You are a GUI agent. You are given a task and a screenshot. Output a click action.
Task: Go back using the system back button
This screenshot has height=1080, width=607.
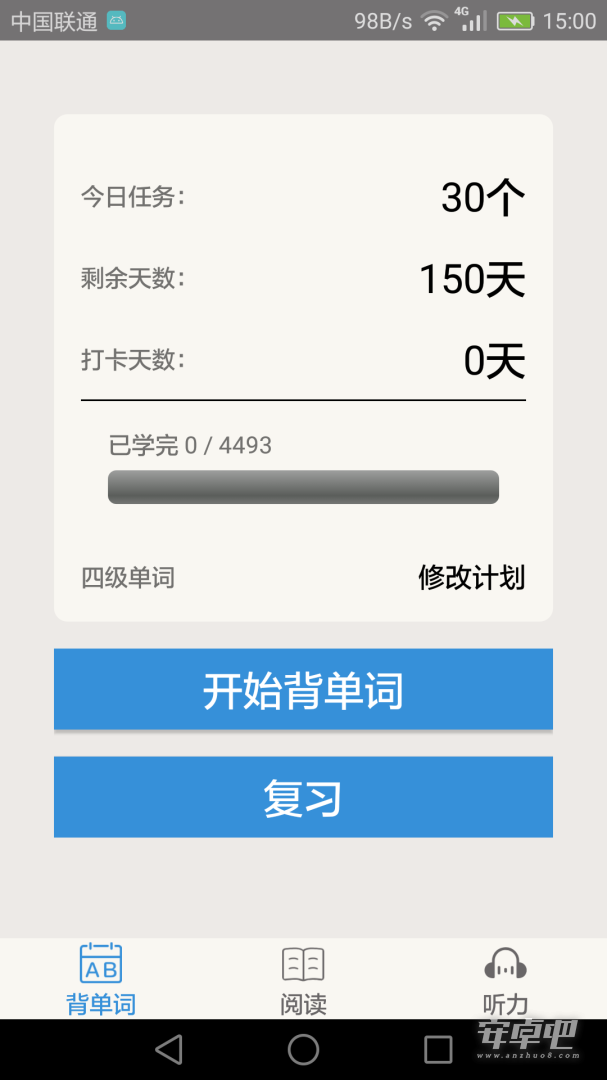pos(168,1050)
